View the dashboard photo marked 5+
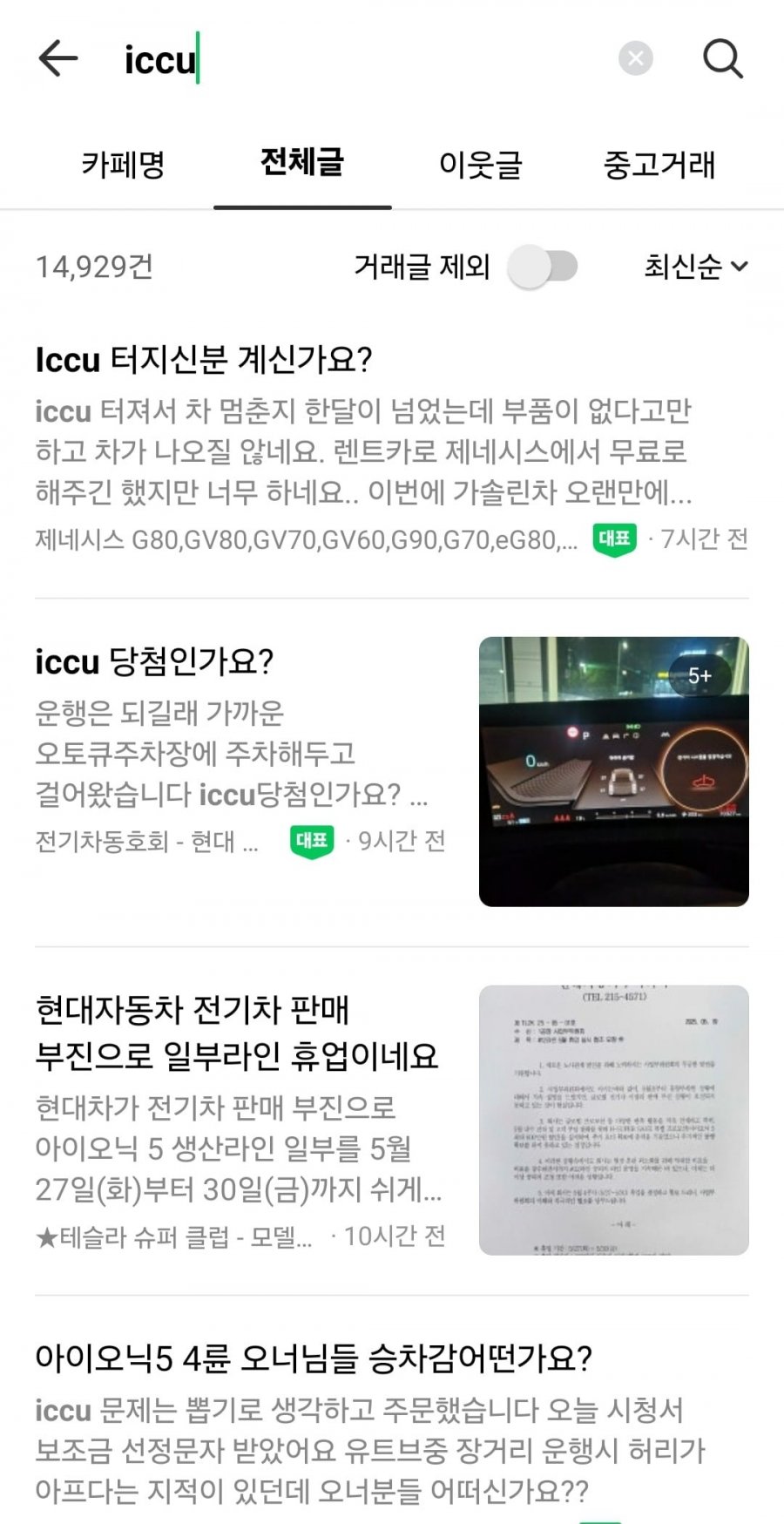The height and width of the screenshot is (1524, 784). [613, 771]
